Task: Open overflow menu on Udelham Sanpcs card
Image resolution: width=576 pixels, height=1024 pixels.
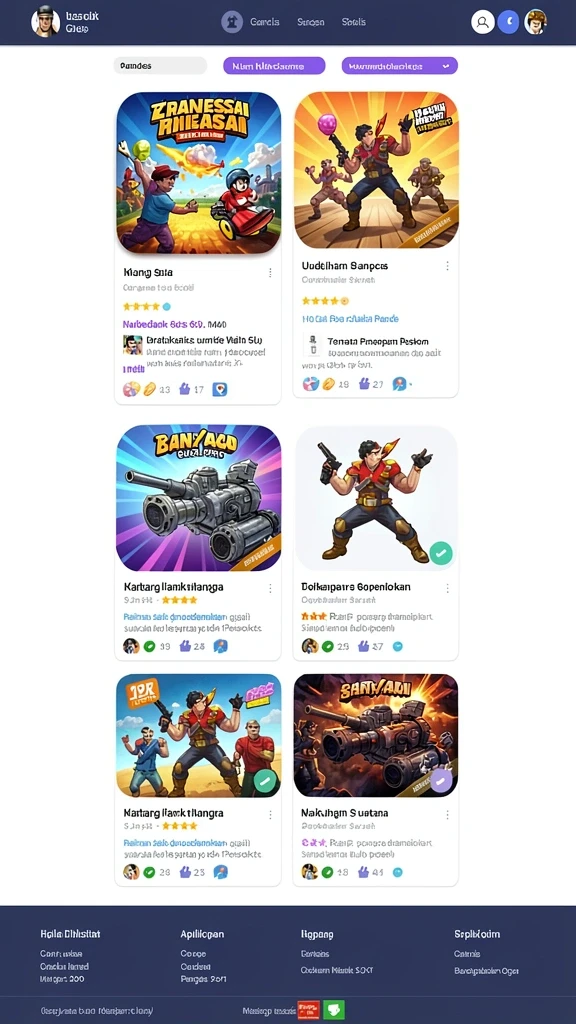Action: (x=447, y=266)
